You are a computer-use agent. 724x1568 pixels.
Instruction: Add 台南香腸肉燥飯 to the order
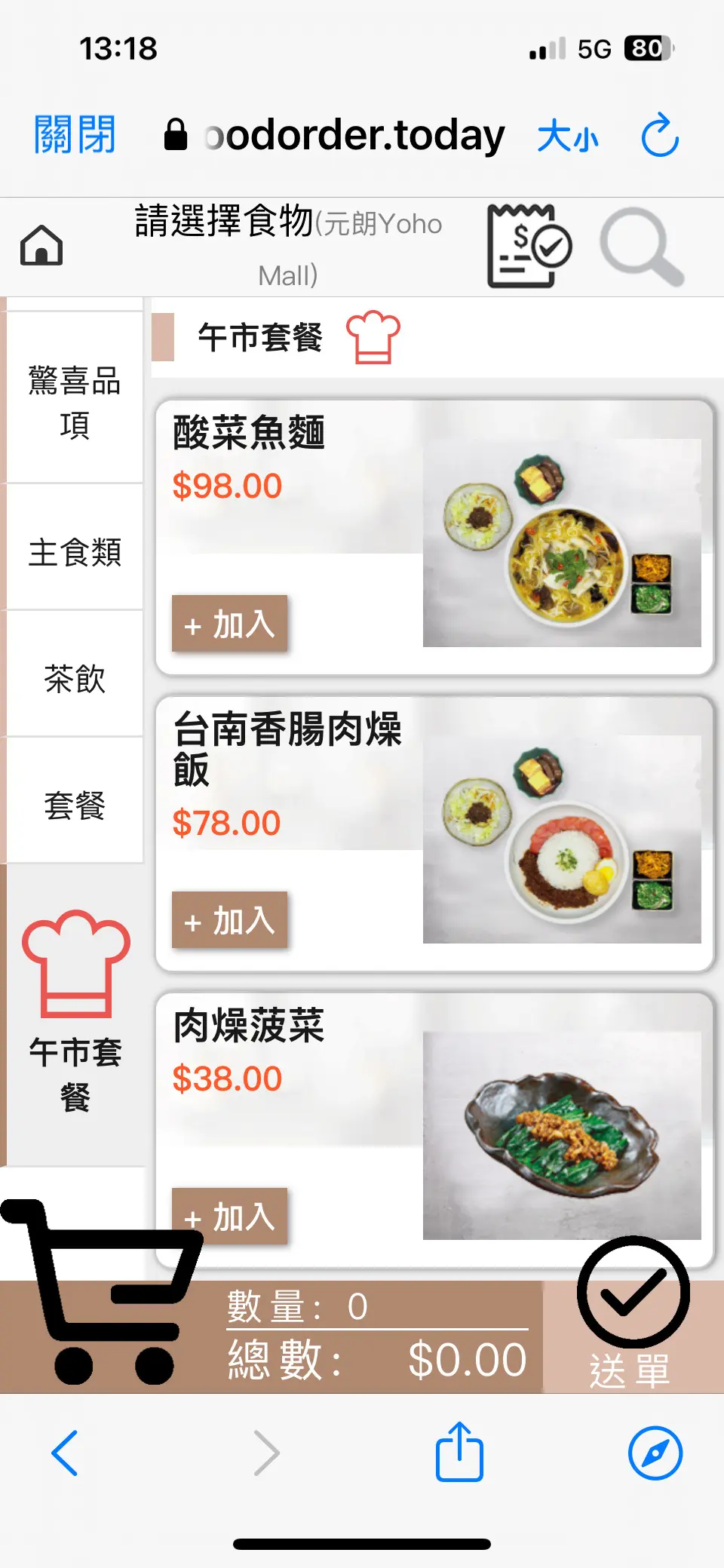click(x=229, y=920)
